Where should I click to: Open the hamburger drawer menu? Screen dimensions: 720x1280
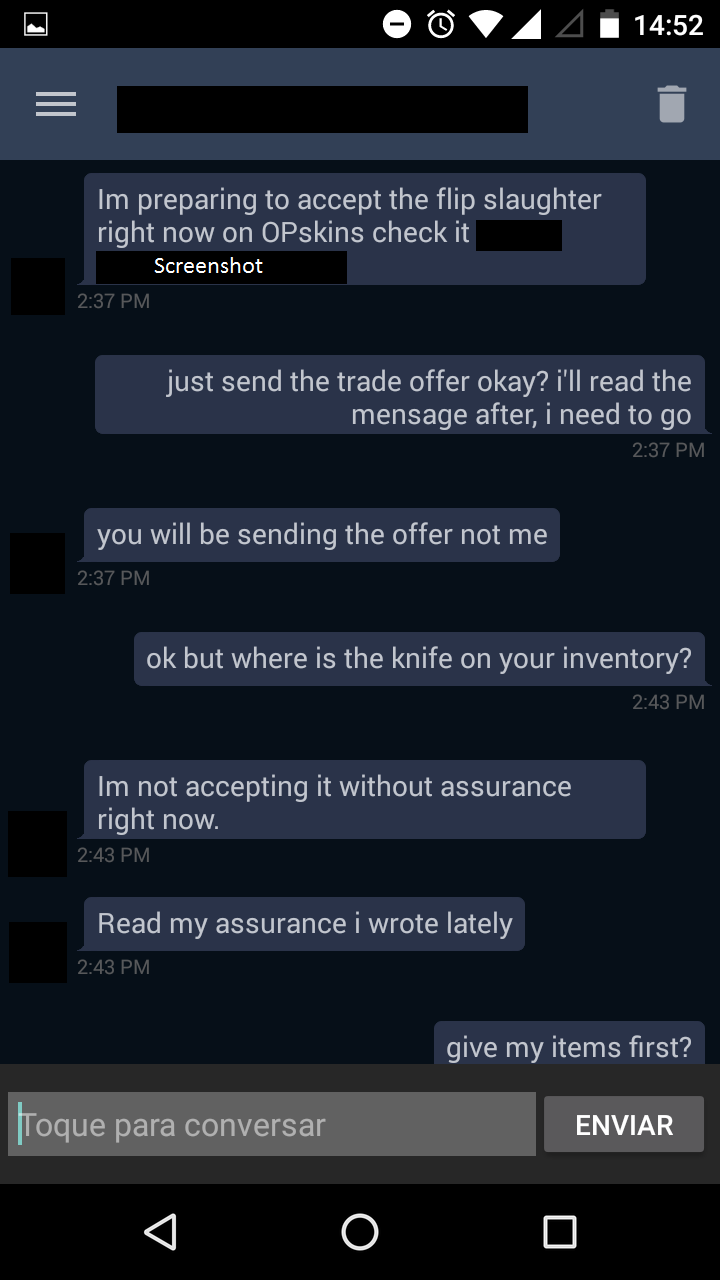(56, 104)
